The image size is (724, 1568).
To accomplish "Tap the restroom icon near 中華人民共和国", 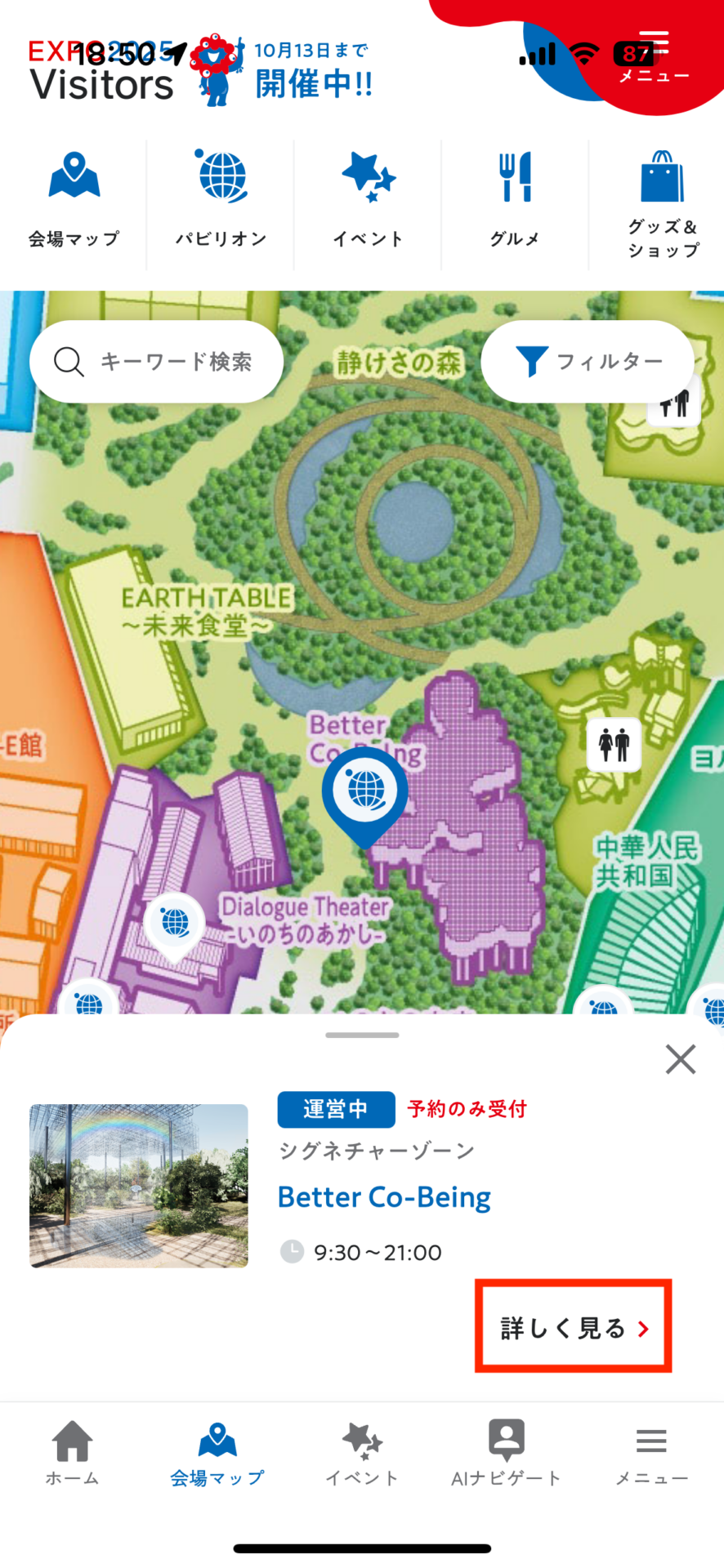I will coord(615,745).
